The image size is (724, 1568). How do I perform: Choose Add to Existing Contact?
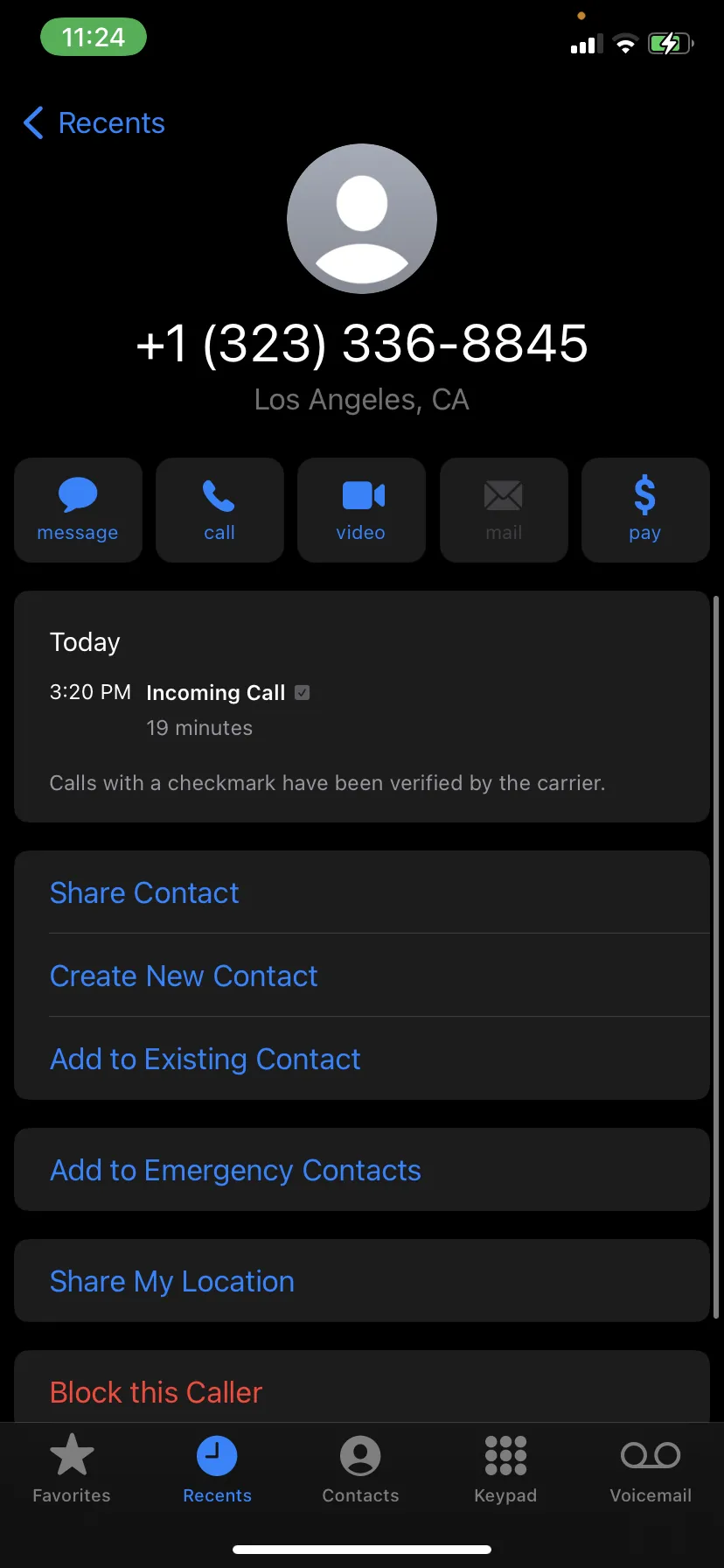(x=362, y=1059)
